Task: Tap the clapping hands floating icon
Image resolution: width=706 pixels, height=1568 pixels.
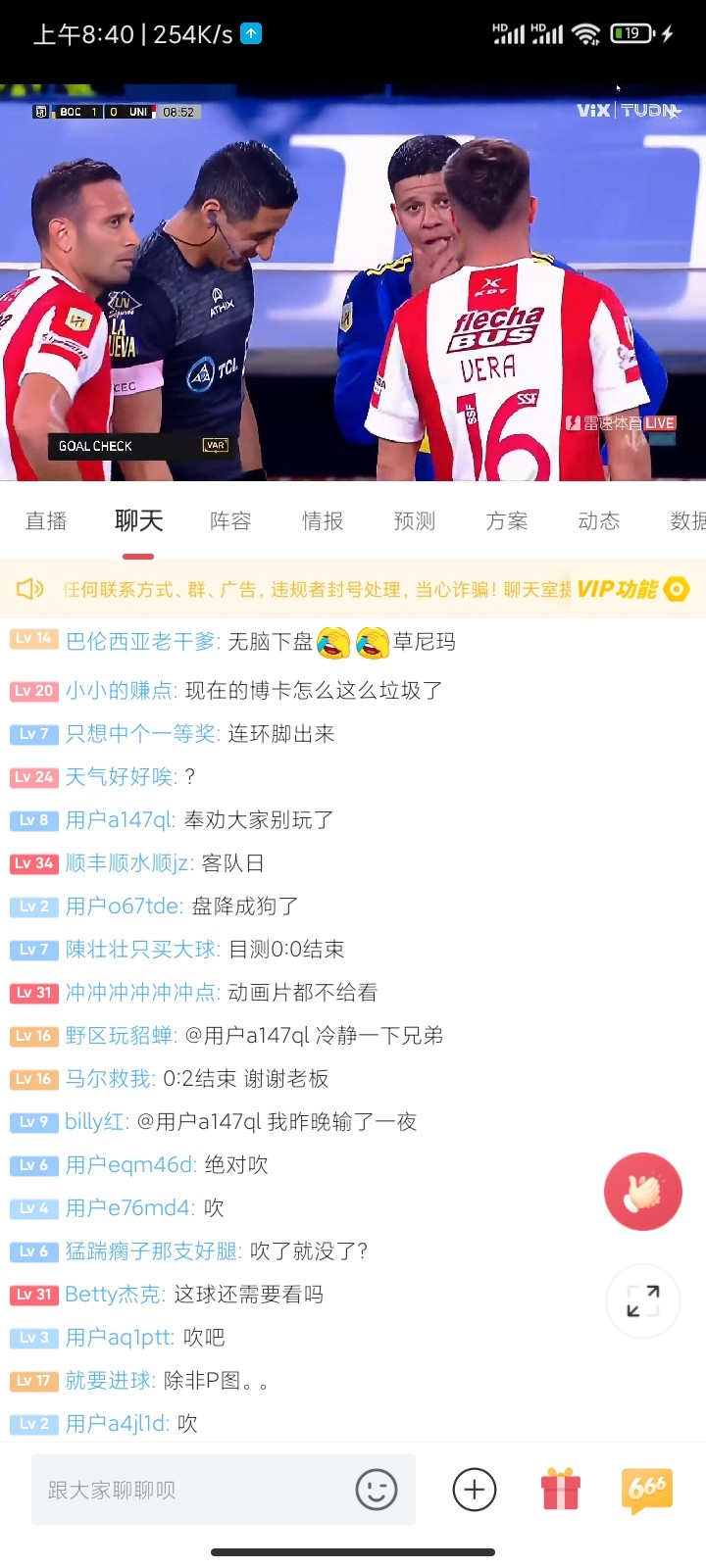Action: (643, 1191)
